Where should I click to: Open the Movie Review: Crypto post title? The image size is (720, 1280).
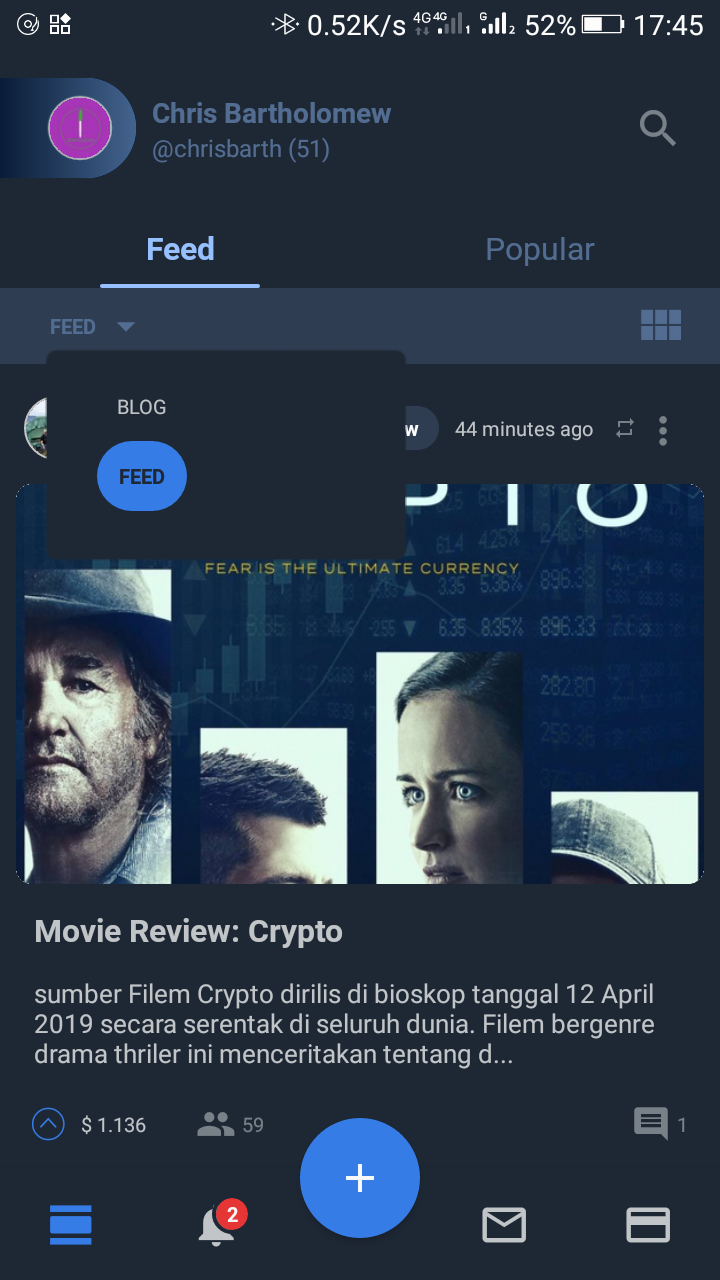click(188, 931)
